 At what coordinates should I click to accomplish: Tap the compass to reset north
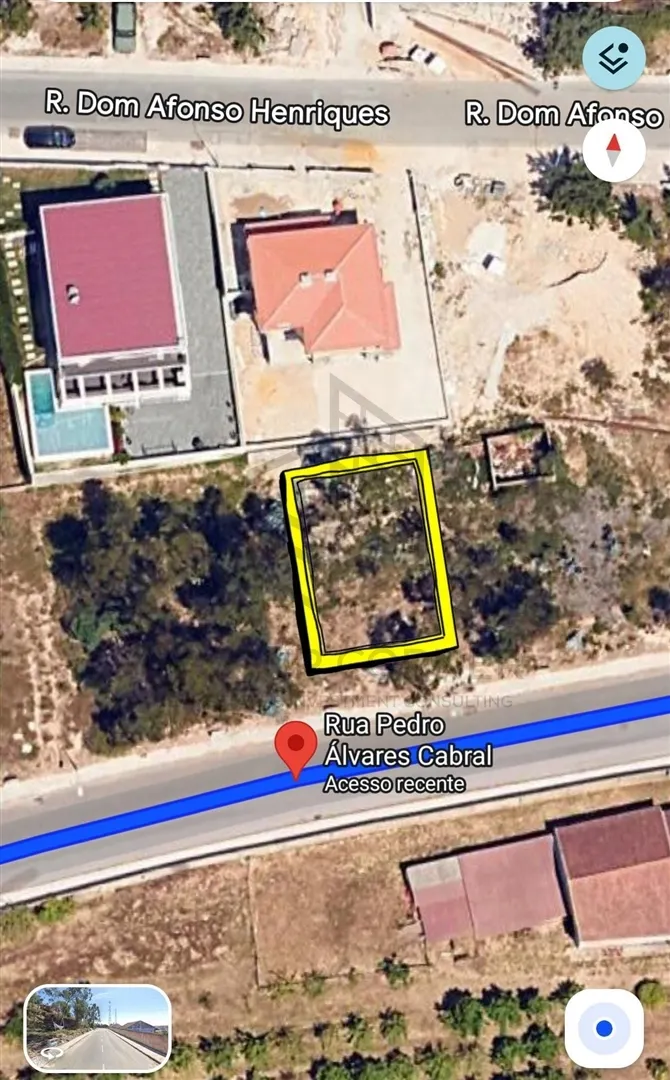[613, 151]
